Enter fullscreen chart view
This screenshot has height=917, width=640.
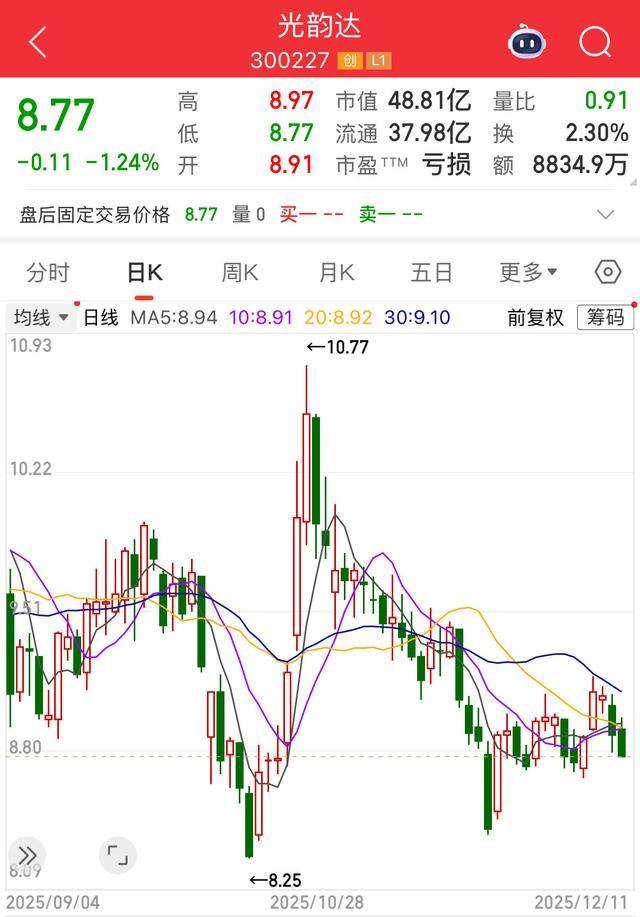[117, 854]
